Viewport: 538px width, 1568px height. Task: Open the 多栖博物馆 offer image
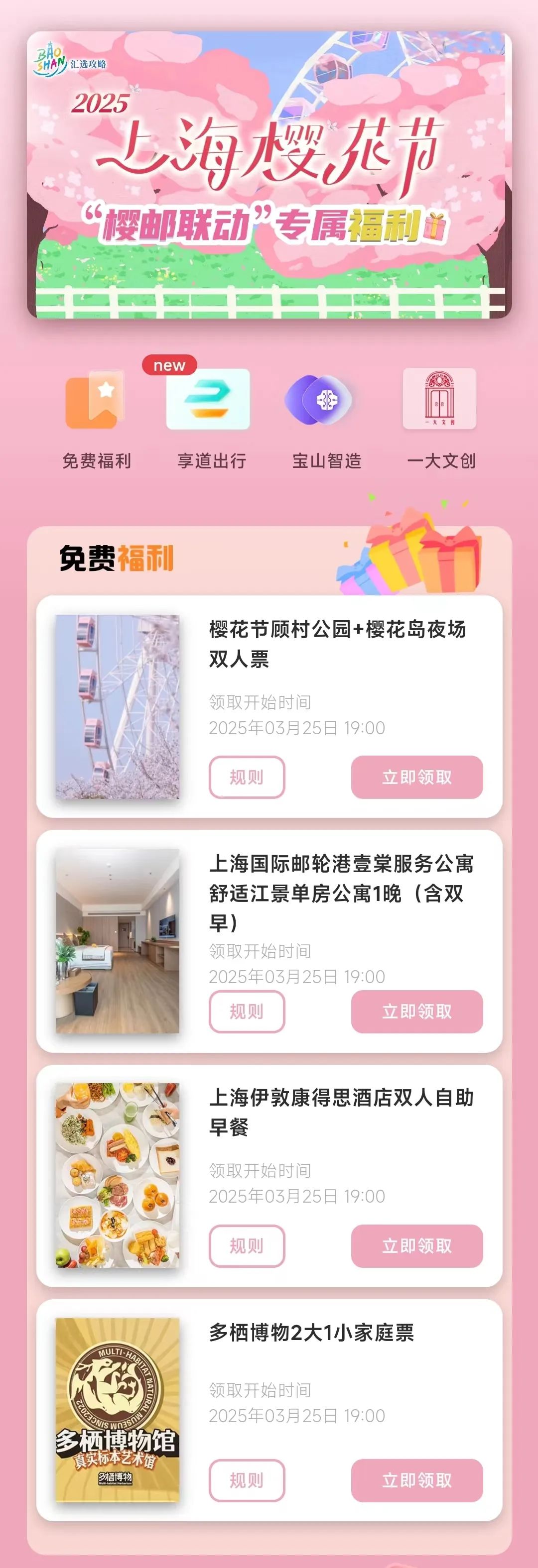click(x=118, y=1410)
